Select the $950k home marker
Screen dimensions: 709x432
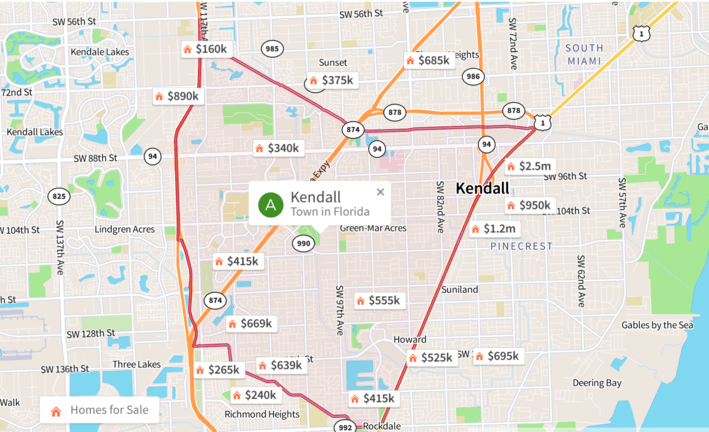tap(528, 205)
